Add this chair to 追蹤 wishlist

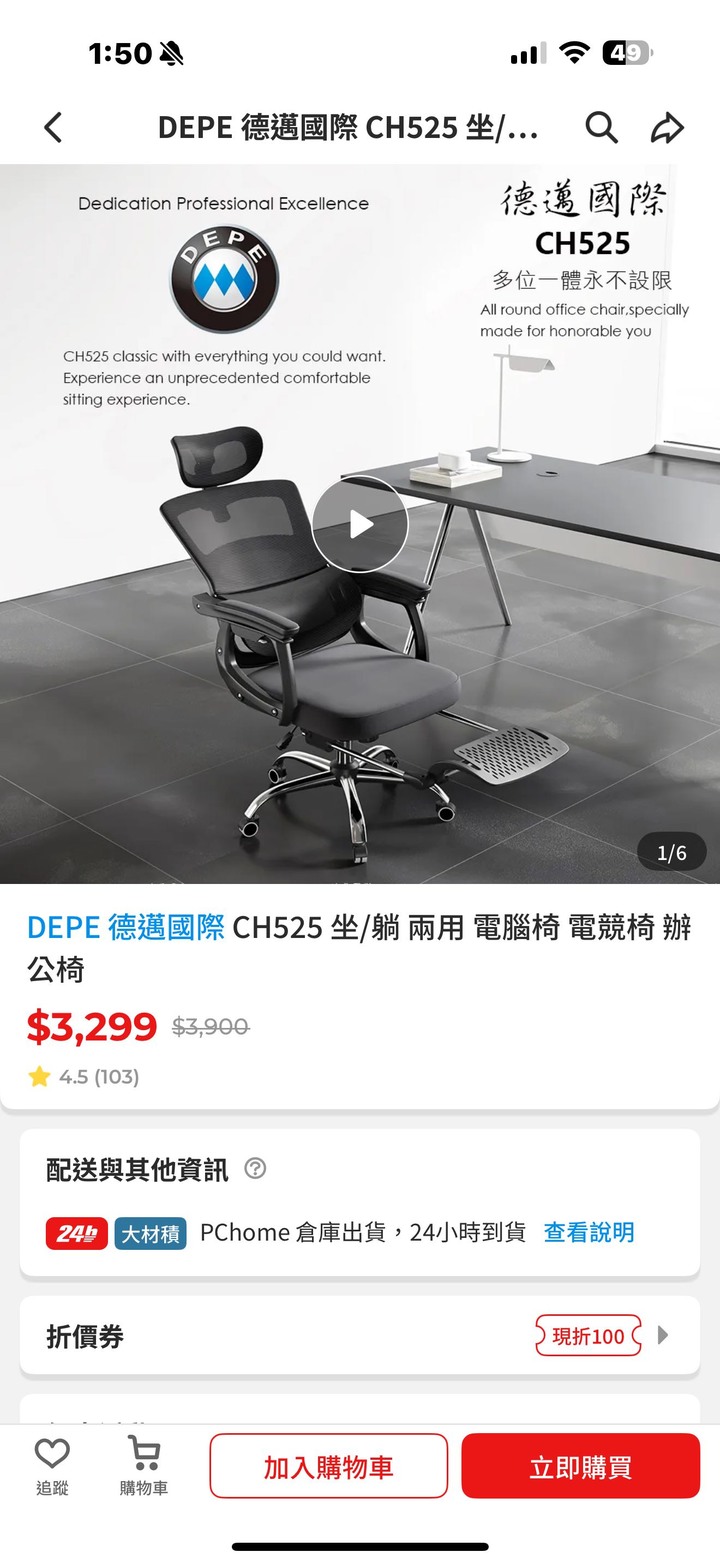click(52, 1466)
